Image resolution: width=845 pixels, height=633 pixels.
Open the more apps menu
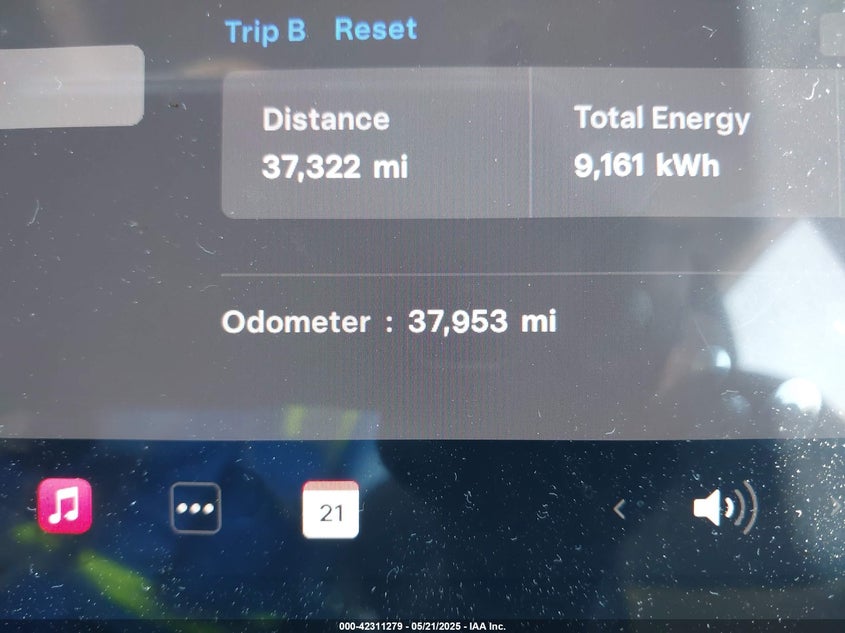(196, 508)
